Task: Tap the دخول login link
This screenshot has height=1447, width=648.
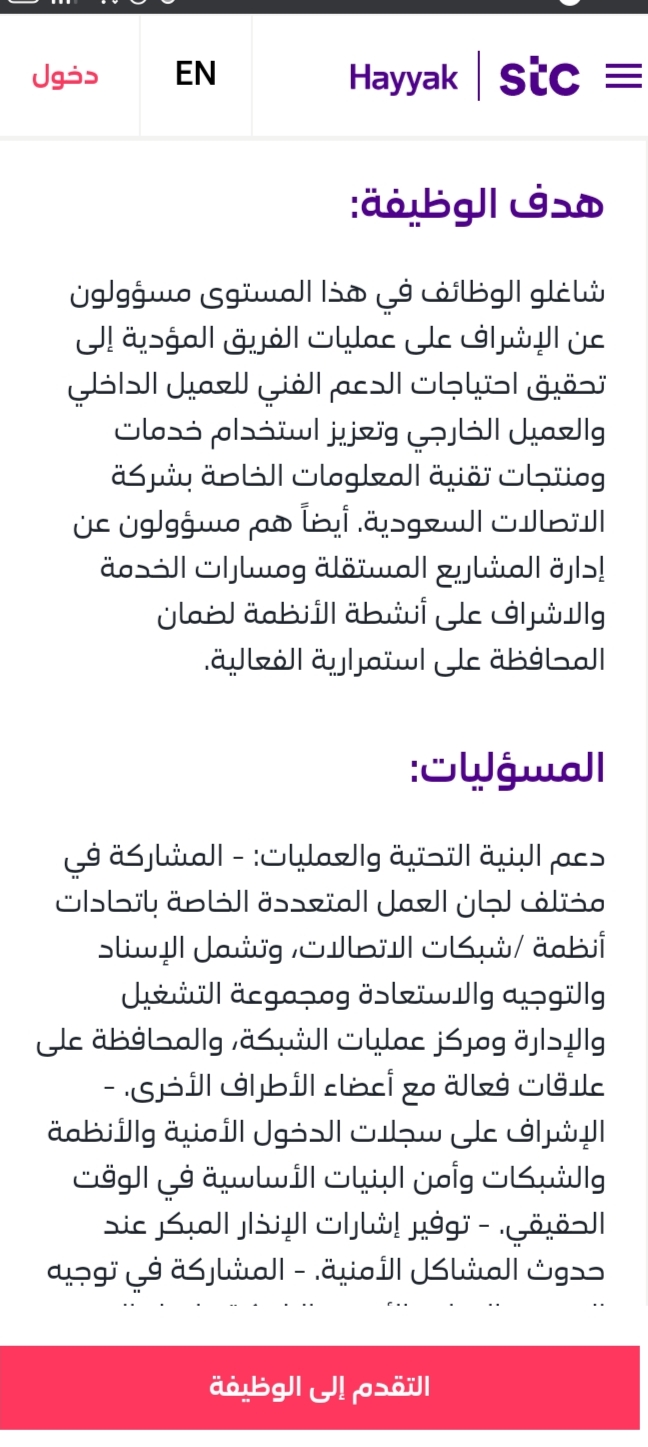Action: 65,76
